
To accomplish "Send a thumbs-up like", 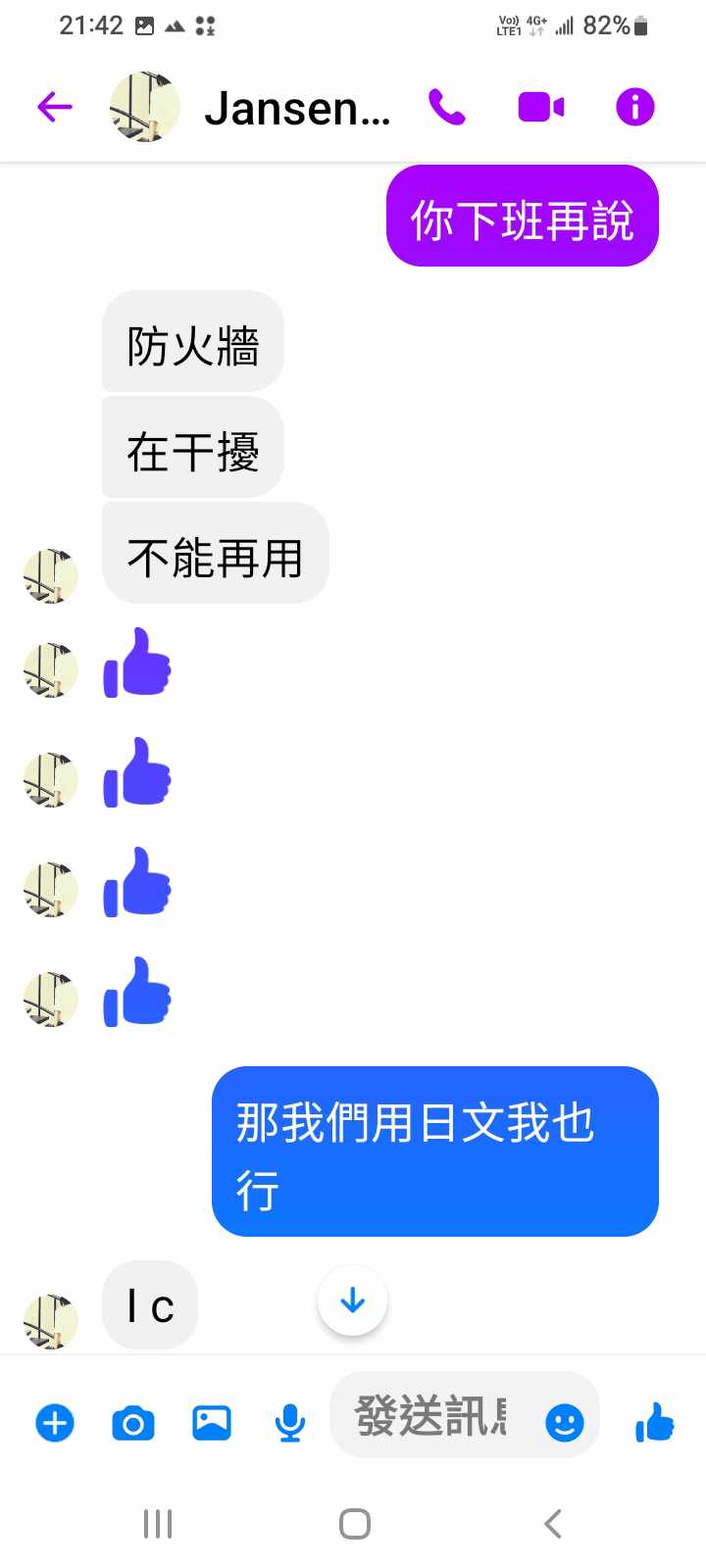I will tap(654, 1422).
